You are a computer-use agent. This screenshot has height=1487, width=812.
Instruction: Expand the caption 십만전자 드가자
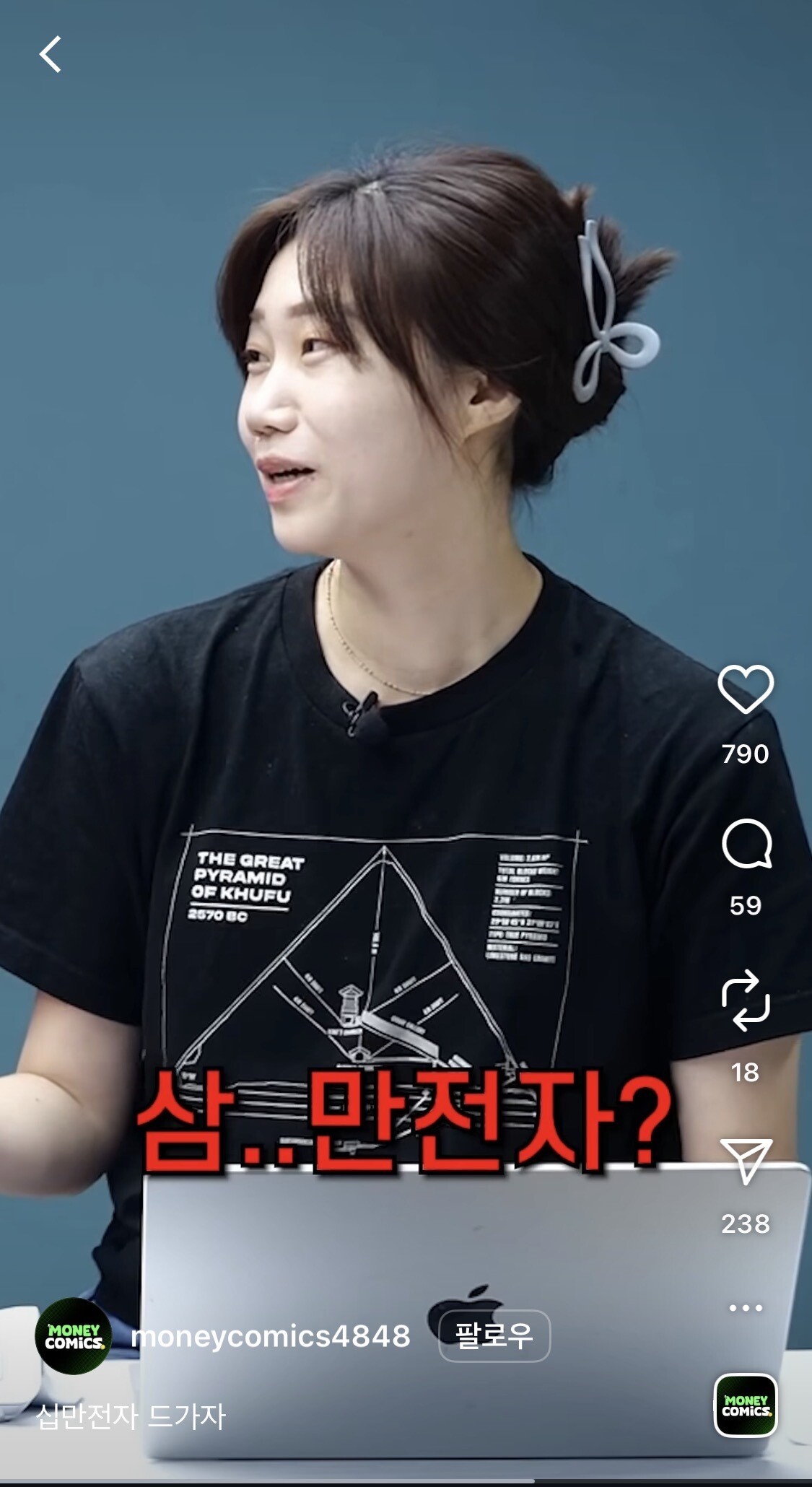click(131, 1416)
